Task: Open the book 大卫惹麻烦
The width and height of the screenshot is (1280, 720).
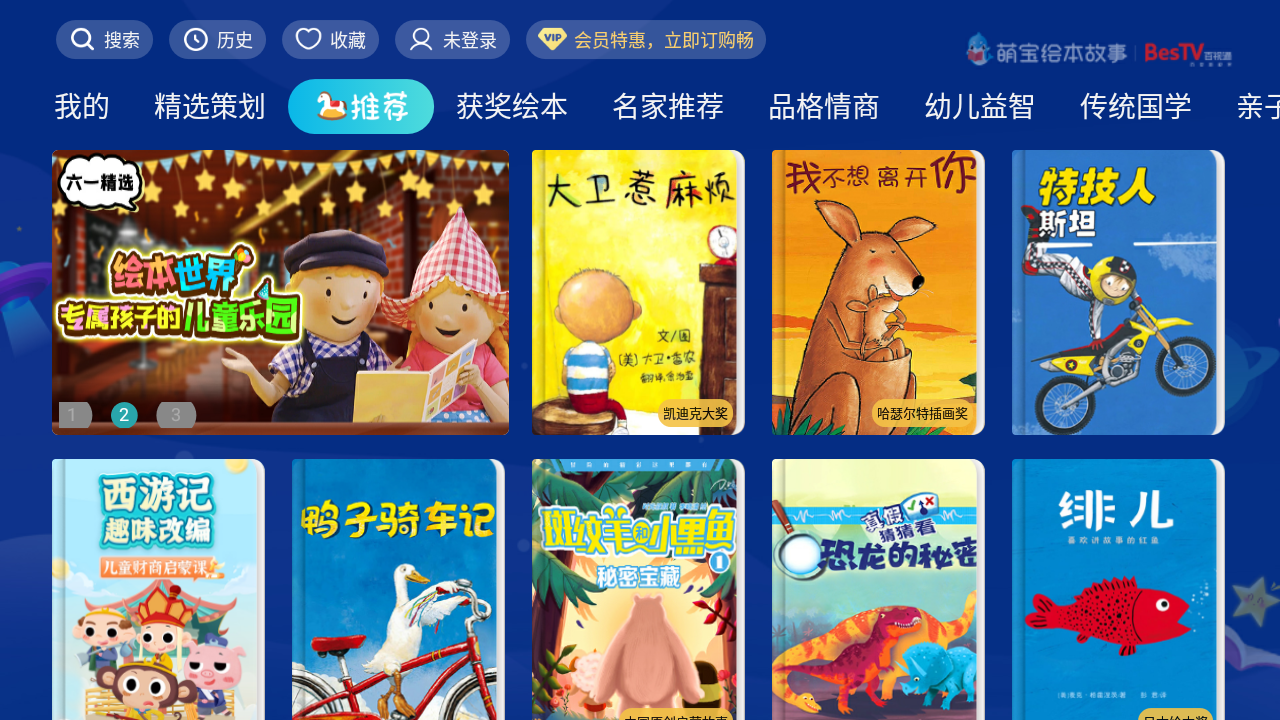Action: [638, 292]
